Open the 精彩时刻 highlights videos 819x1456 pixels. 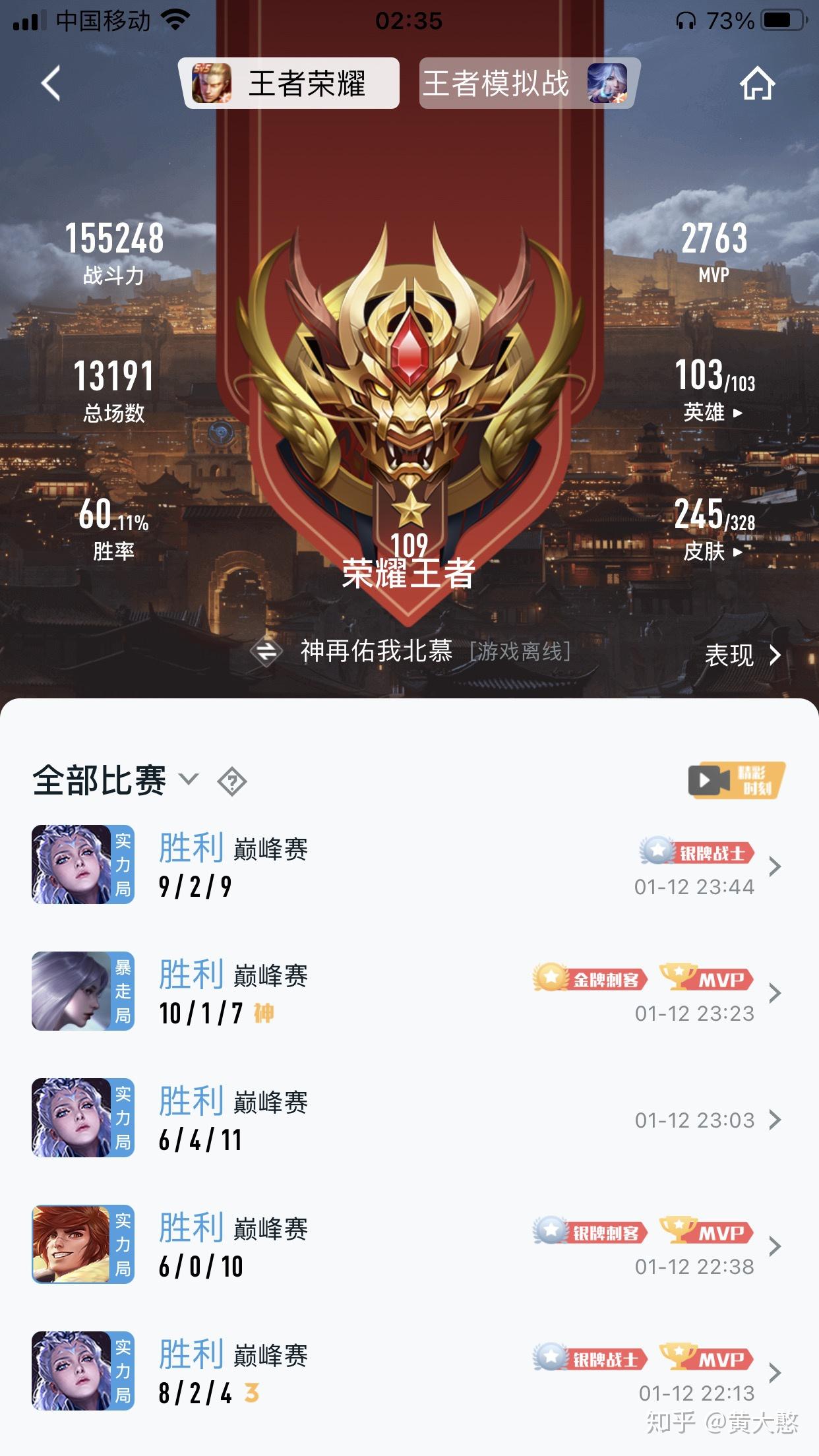(x=737, y=780)
